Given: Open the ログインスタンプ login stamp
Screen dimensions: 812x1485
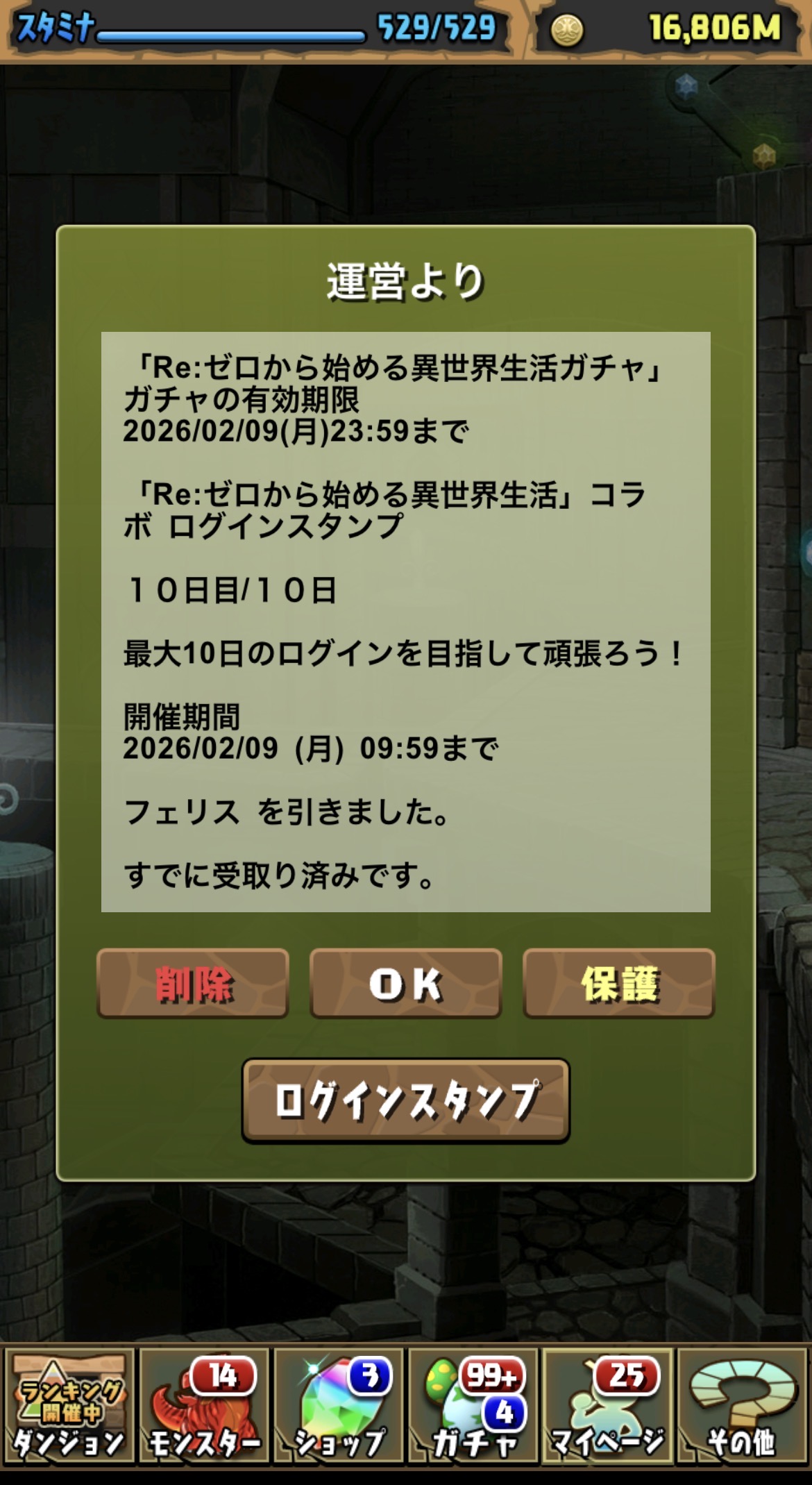Looking at the screenshot, I should pos(405,1100).
